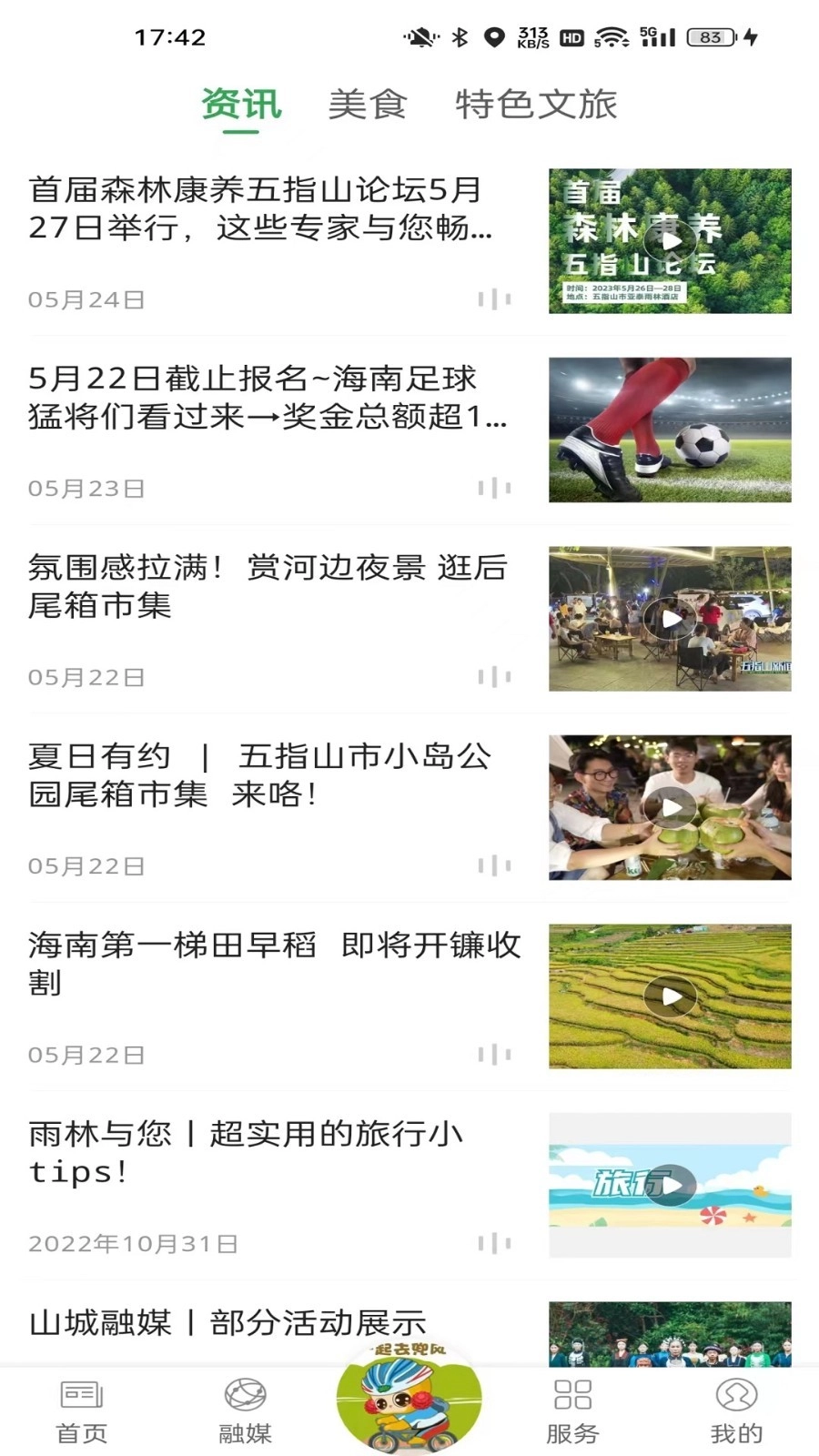The image size is (819, 1456).
Task: Play audio for the 05月23日 football article
Action: (x=494, y=489)
